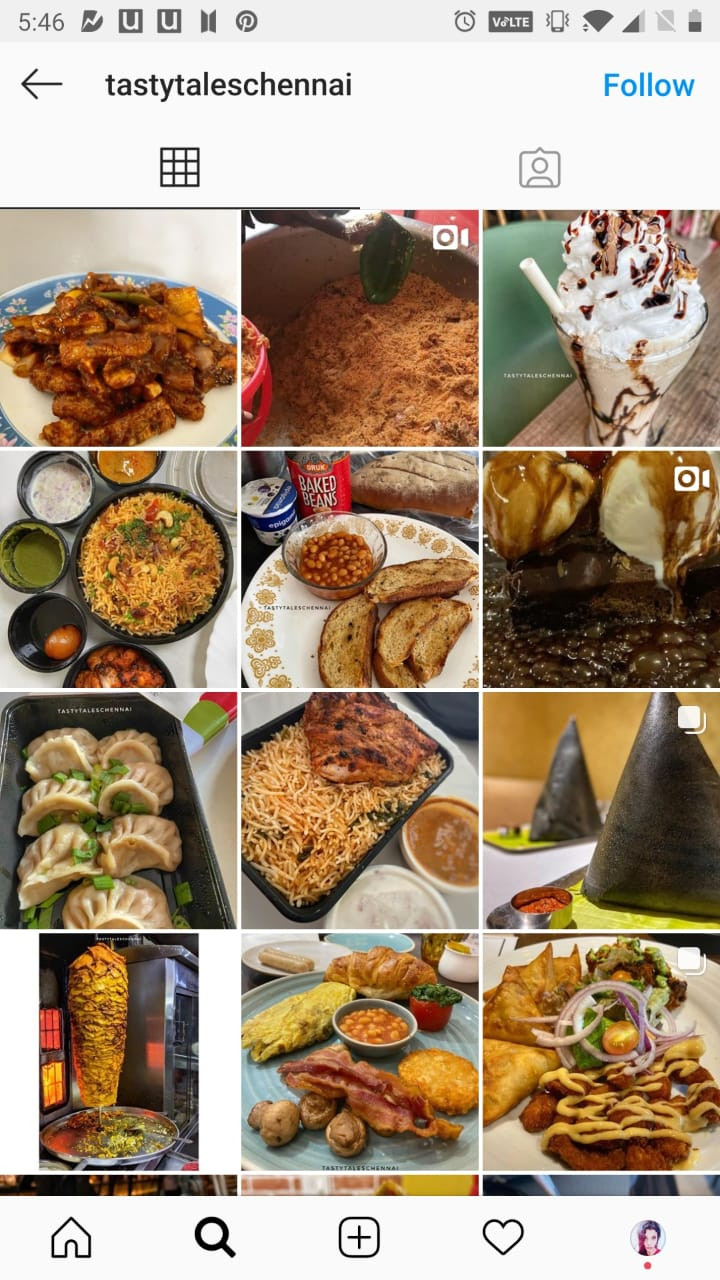The image size is (720, 1280).
Task: Go back using the arrow icon
Action: click(x=41, y=85)
